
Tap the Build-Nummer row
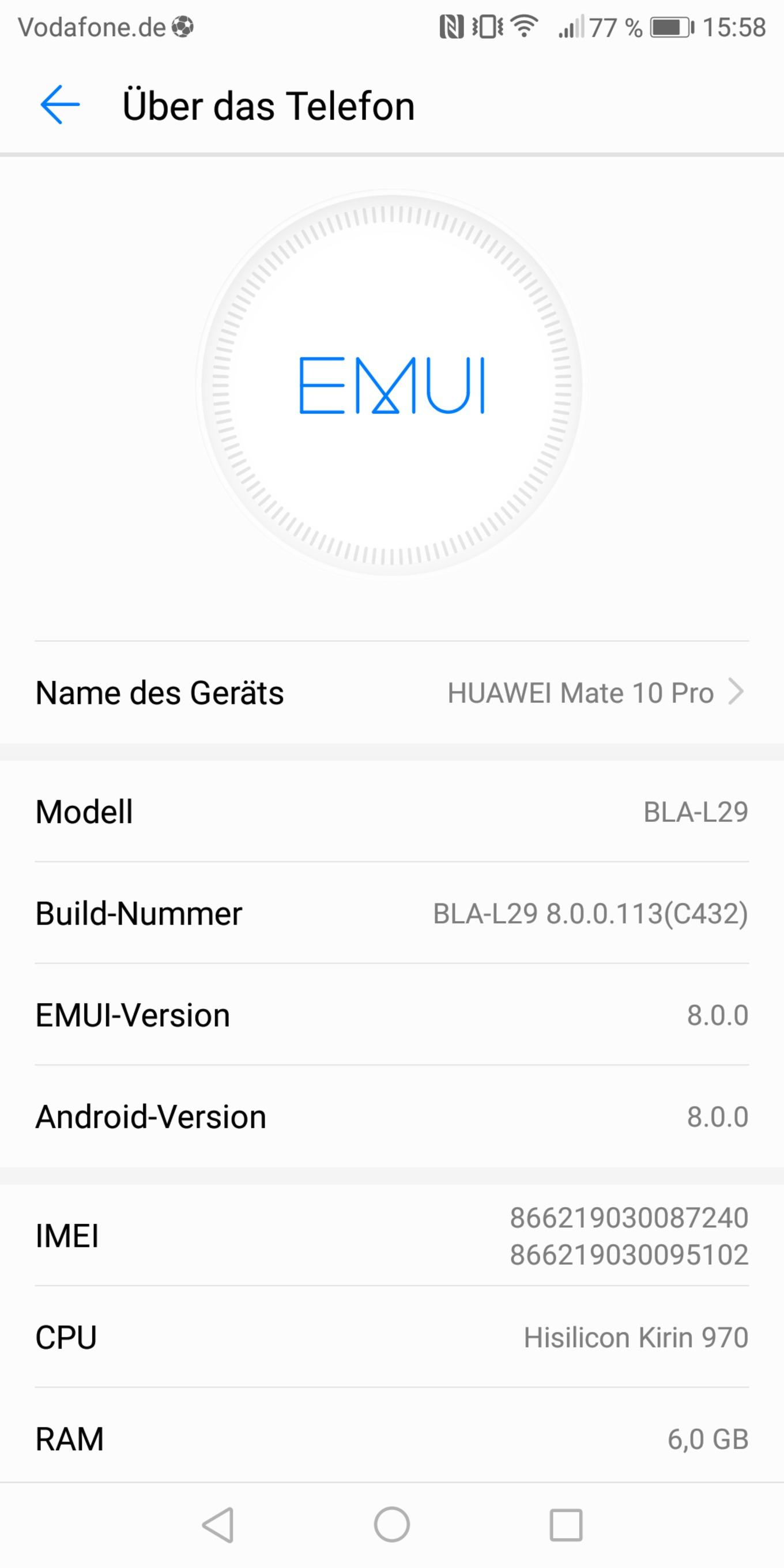click(392, 913)
